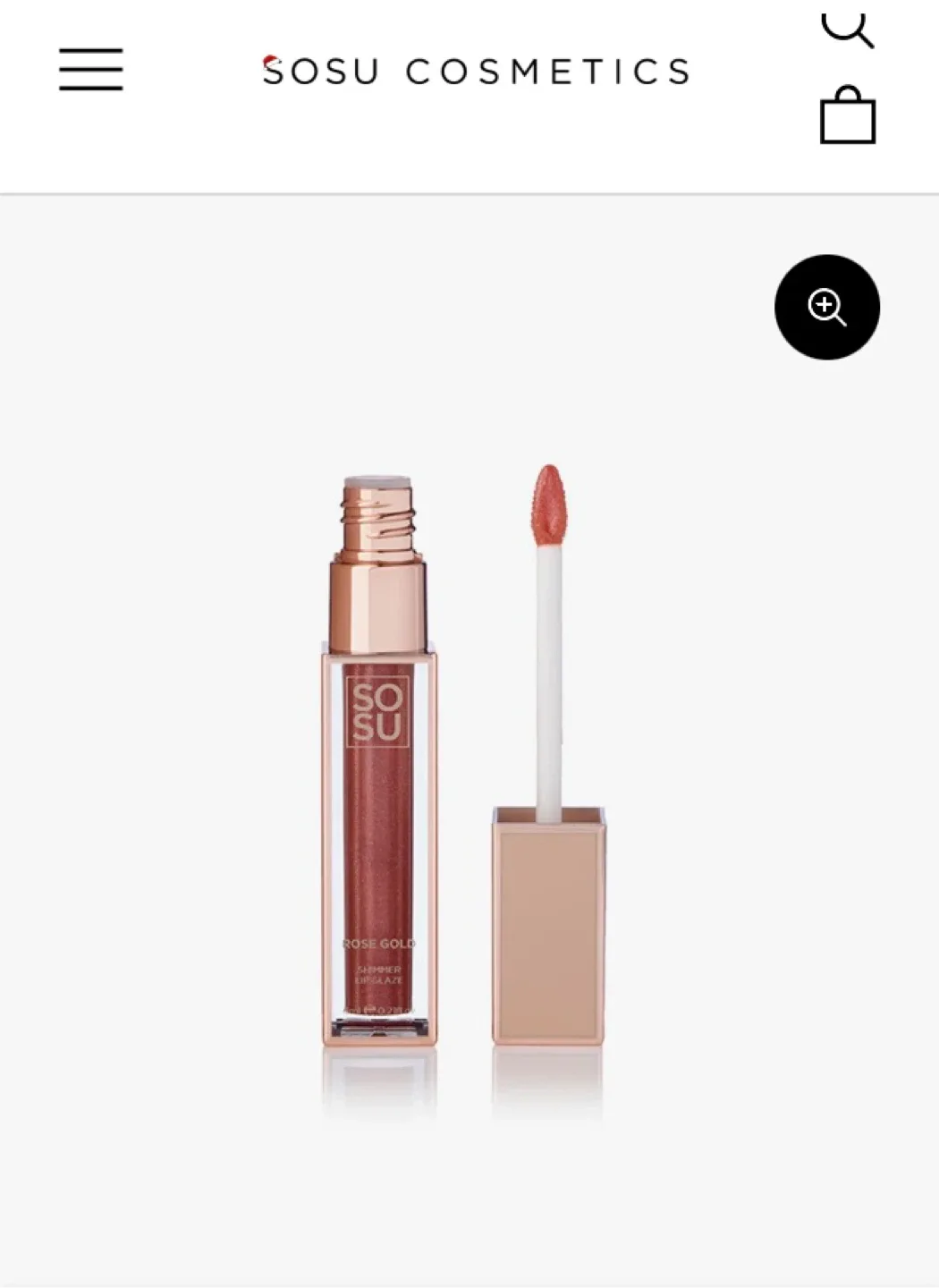
Task: Go to homepage via the header wordmark
Action: (474, 71)
